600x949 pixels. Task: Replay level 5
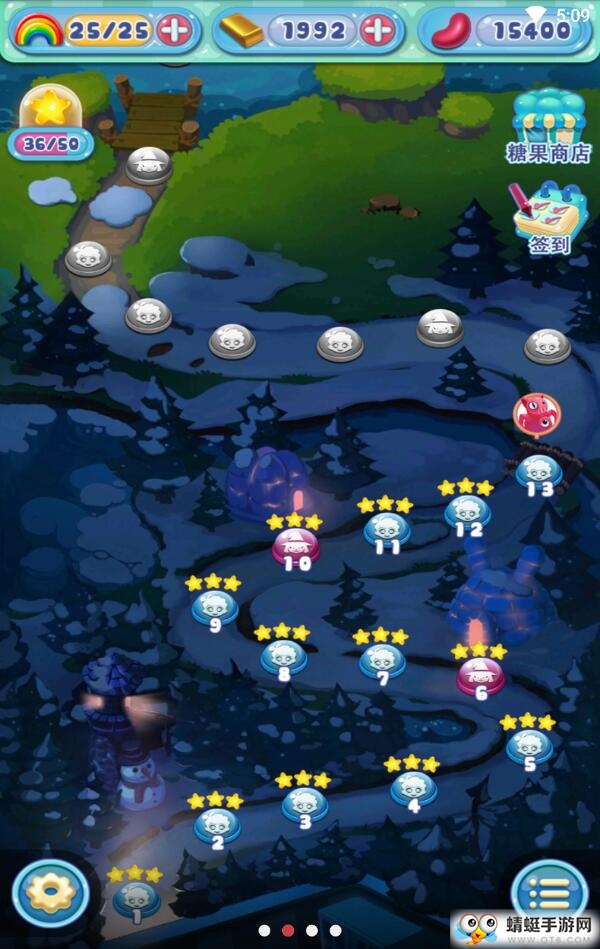click(x=529, y=746)
